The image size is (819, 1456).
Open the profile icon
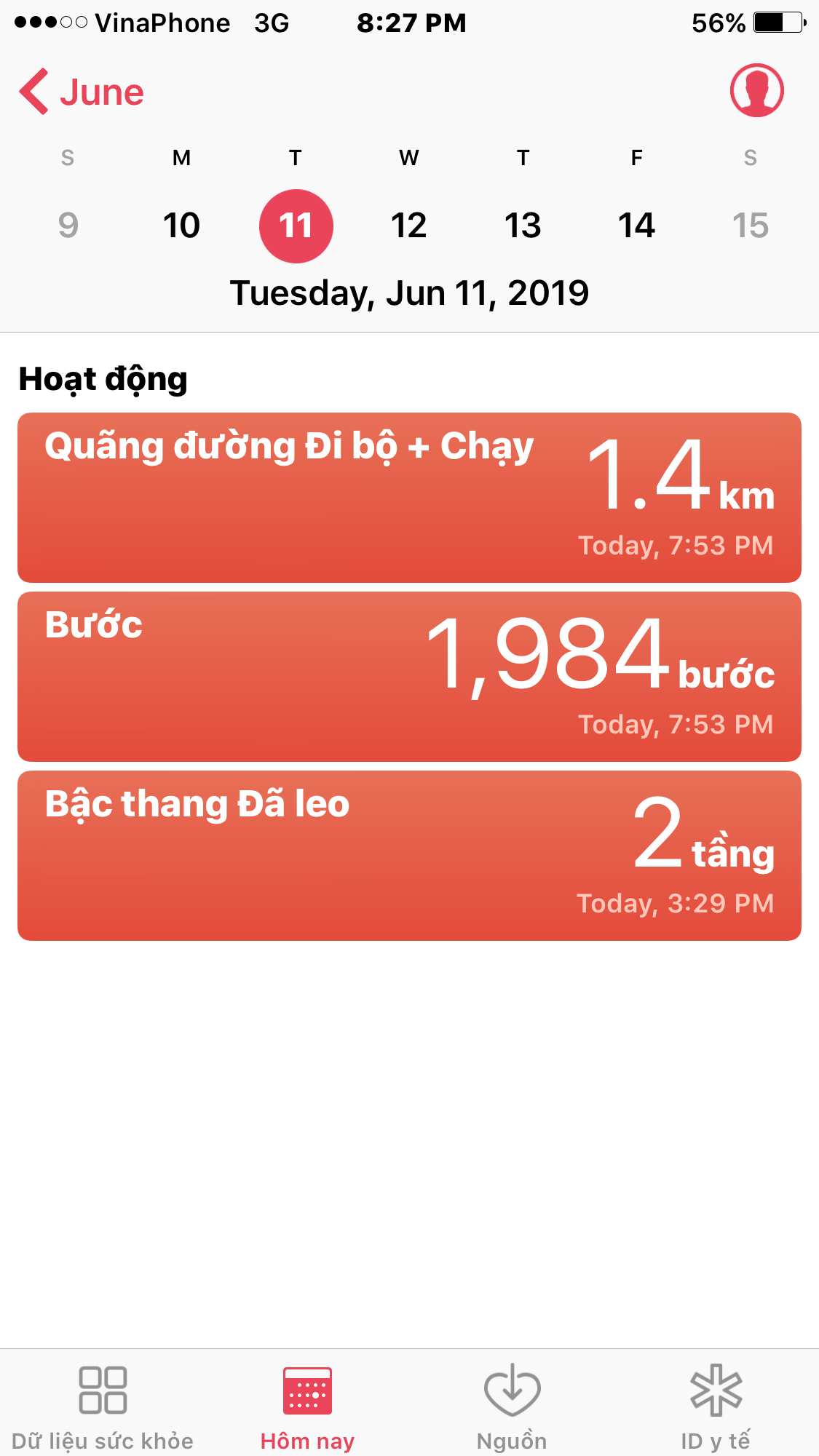click(x=756, y=90)
